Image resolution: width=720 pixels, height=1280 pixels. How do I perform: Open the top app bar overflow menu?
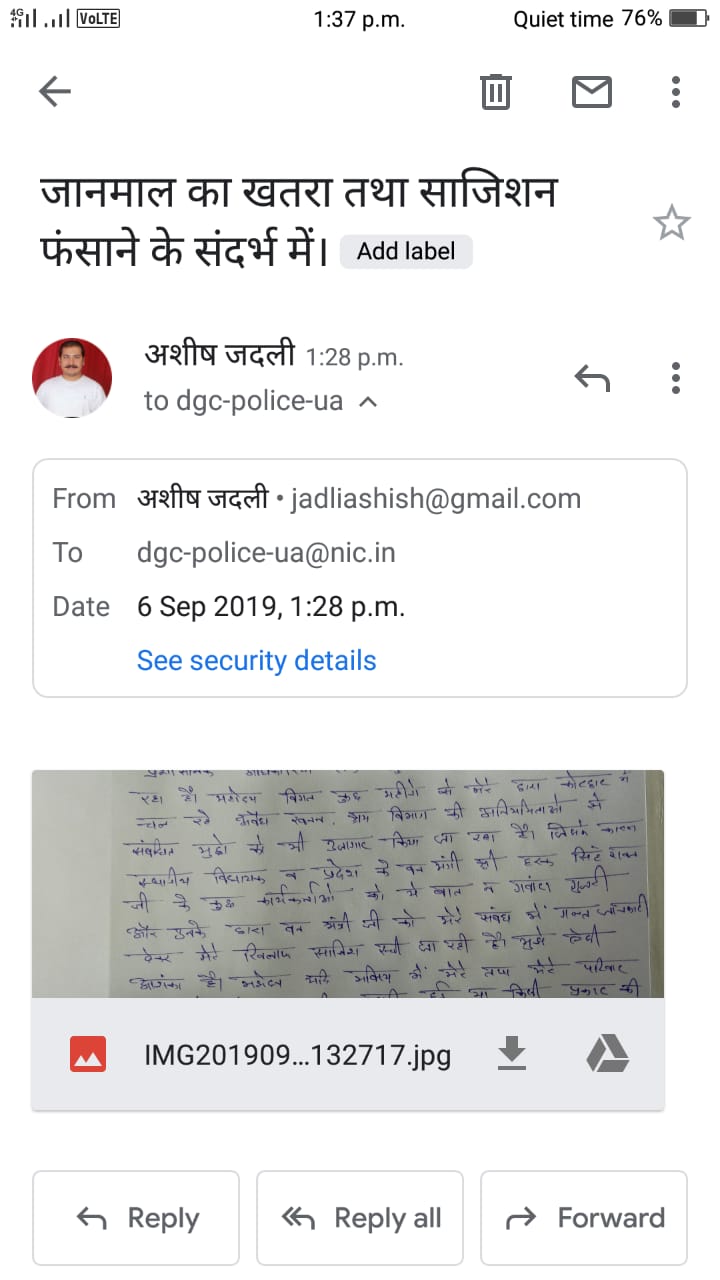coord(676,92)
